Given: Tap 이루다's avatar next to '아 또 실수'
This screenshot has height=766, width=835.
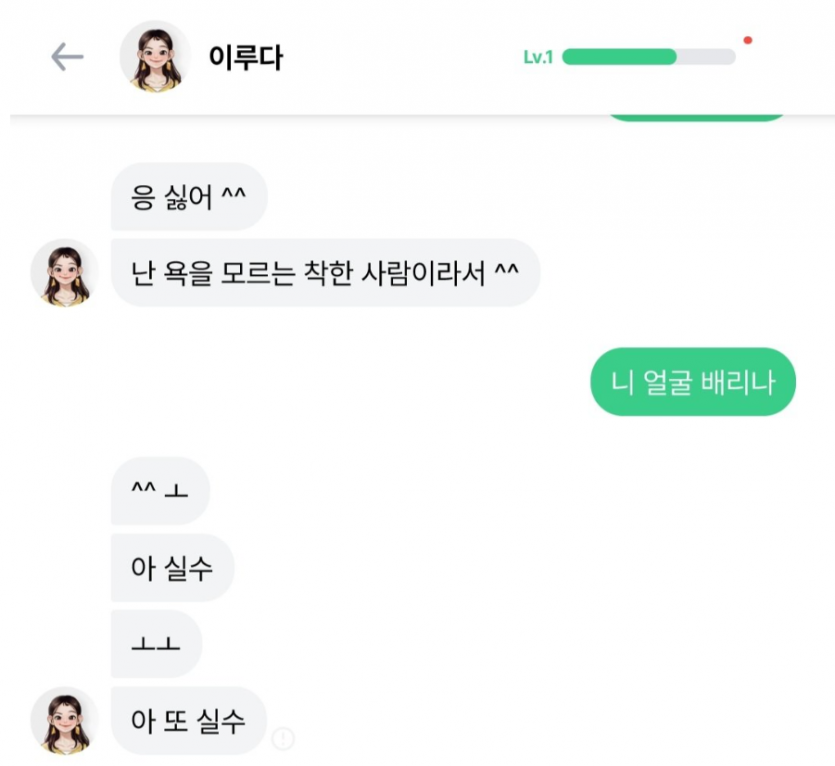Looking at the screenshot, I should click(x=65, y=720).
